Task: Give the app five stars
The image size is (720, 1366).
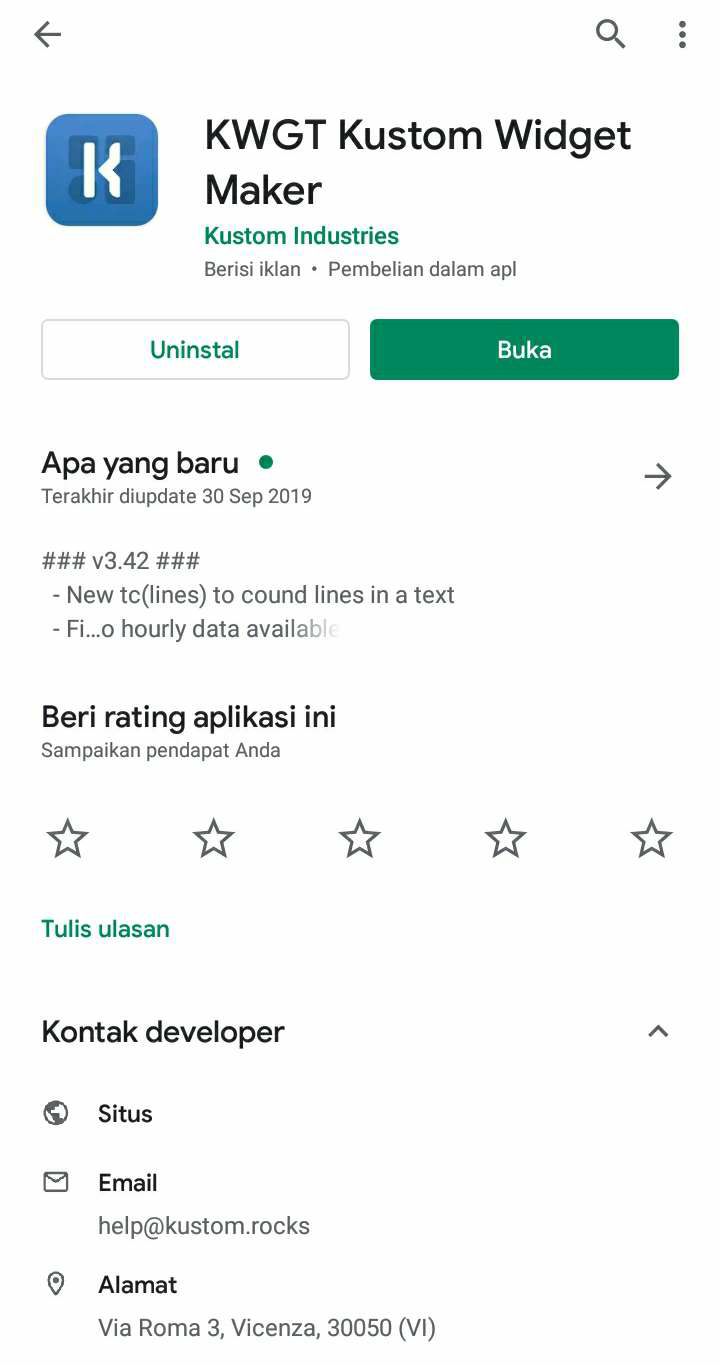Action: 651,839
